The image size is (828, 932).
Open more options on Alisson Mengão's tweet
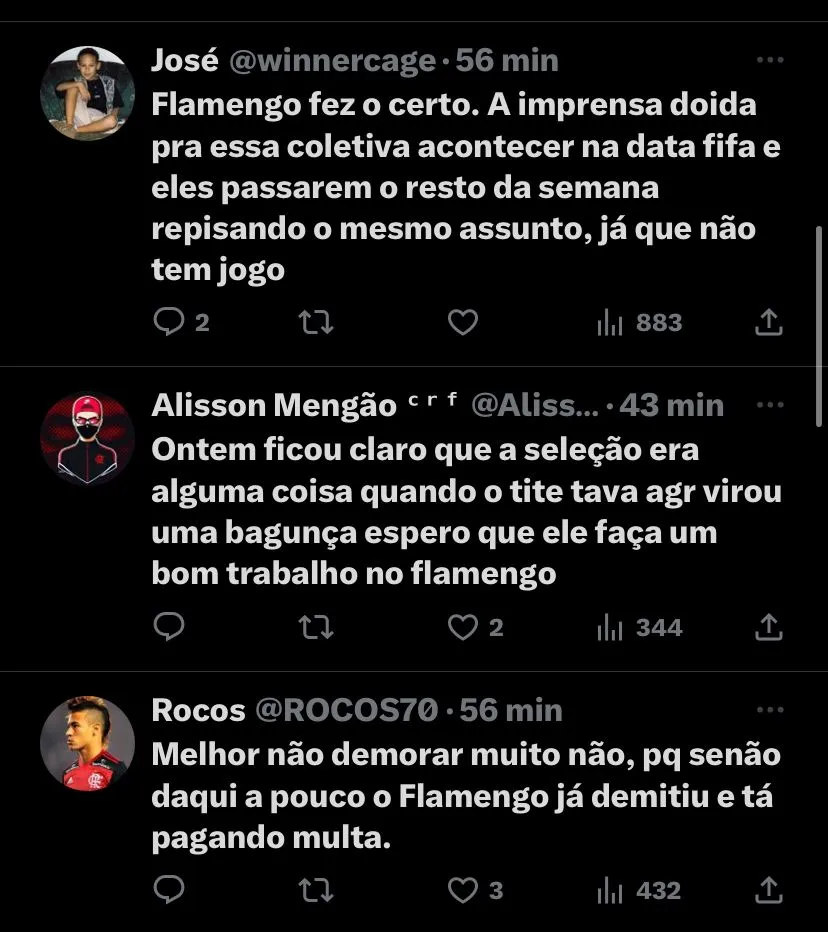pyautogui.click(x=769, y=405)
